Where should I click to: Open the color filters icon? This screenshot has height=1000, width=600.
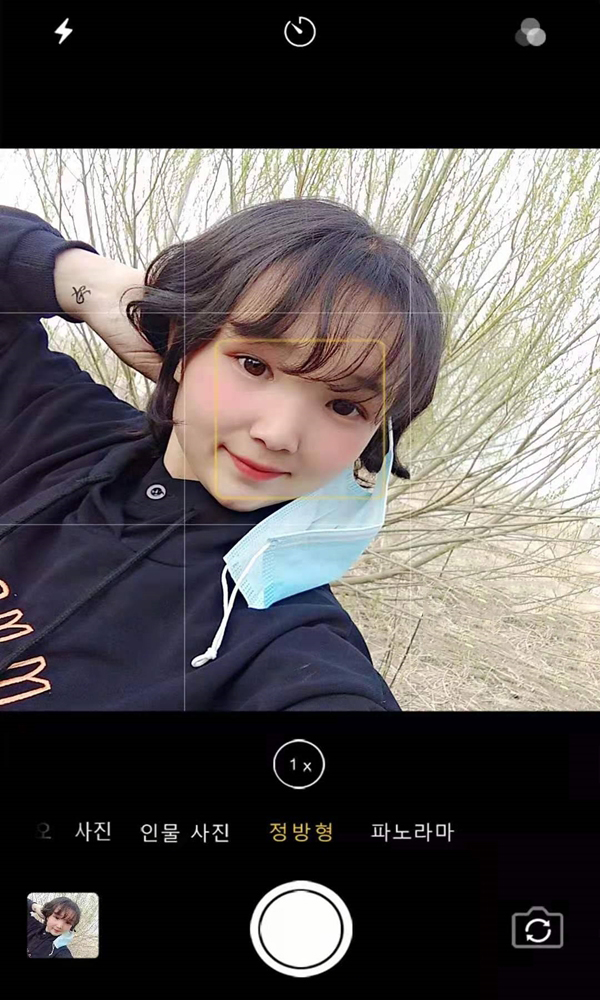(530, 34)
